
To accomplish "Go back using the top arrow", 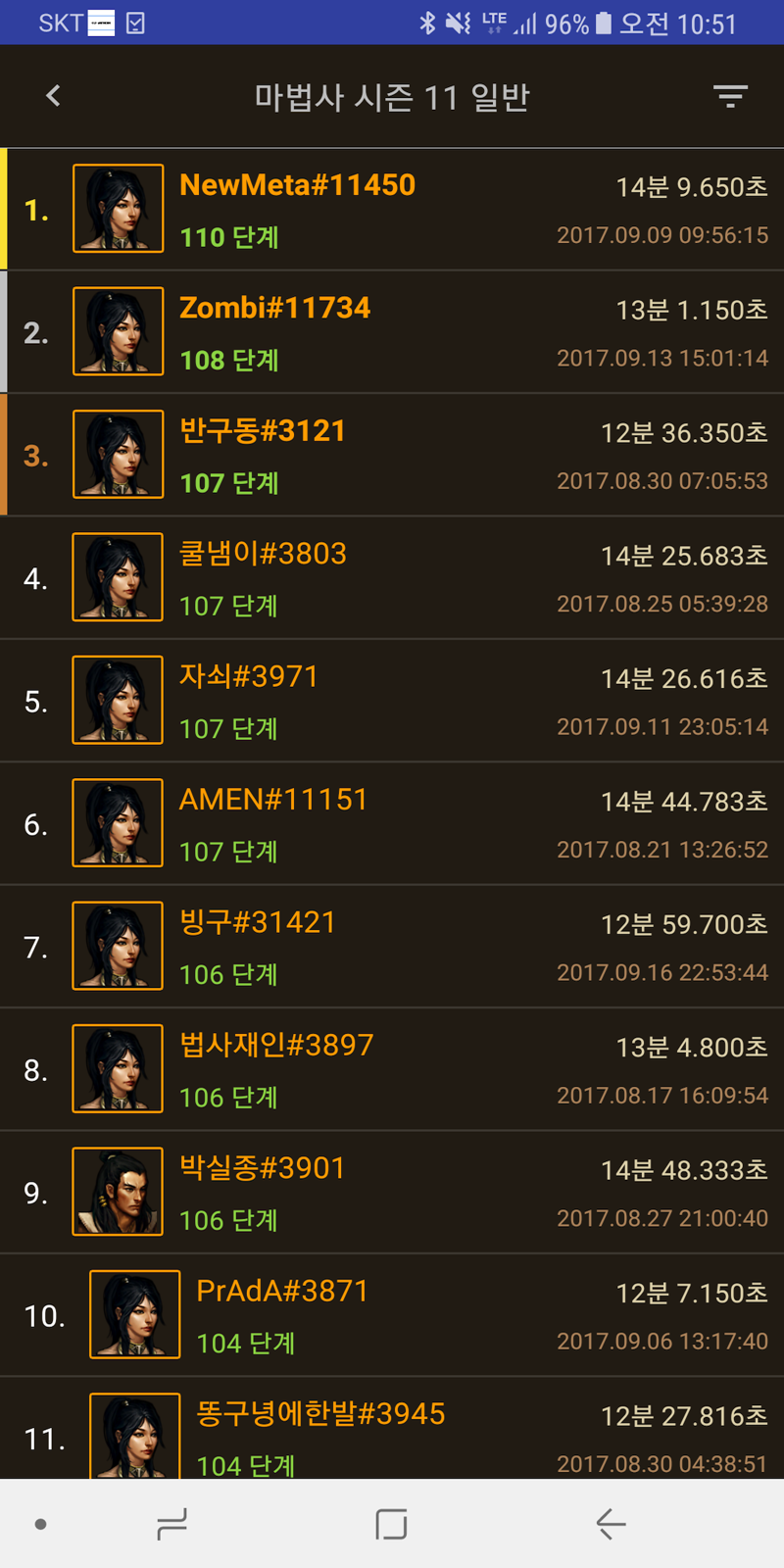I will [54, 96].
